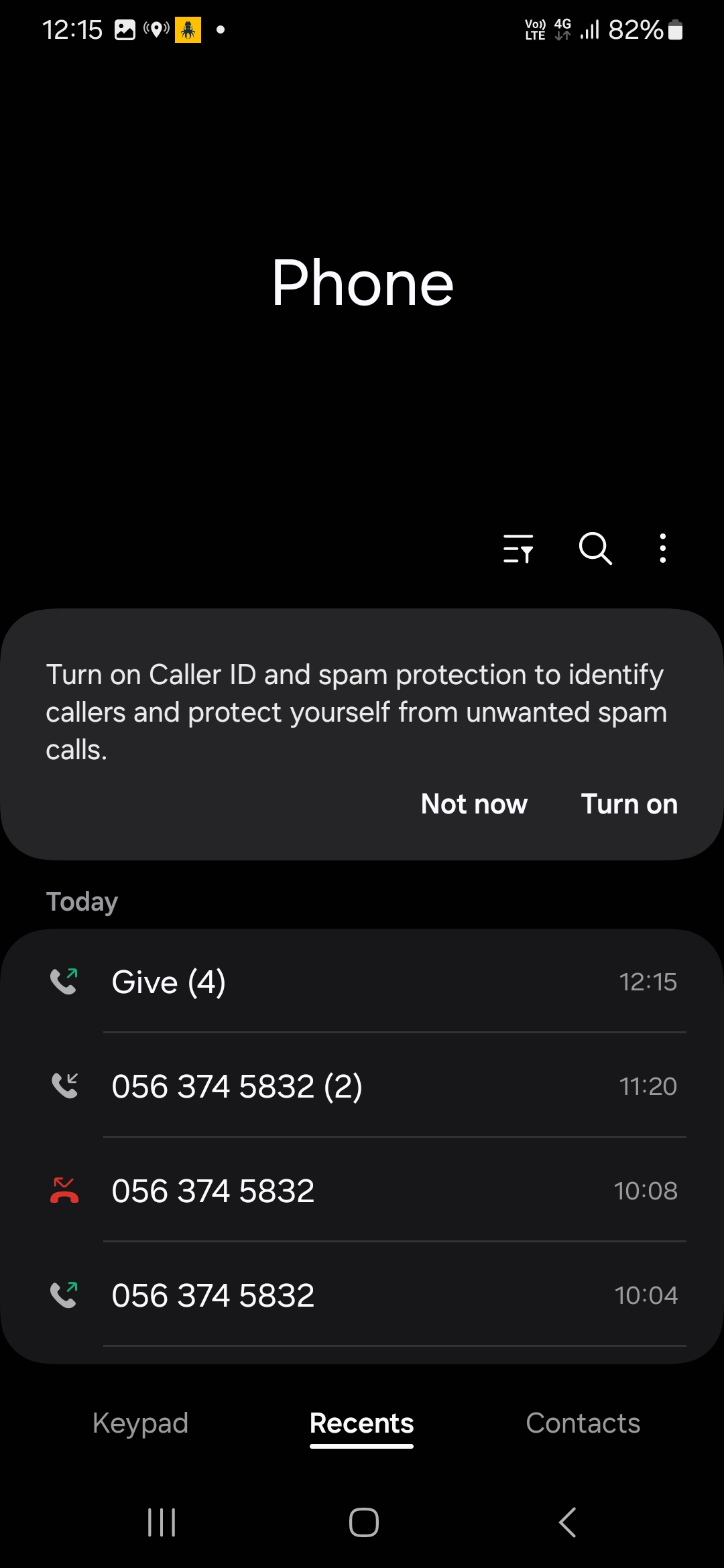Open the missed call from 10:08
The height and width of the screenshot is (1568, 724).
pyautogui.click(x=362, y=1191)
